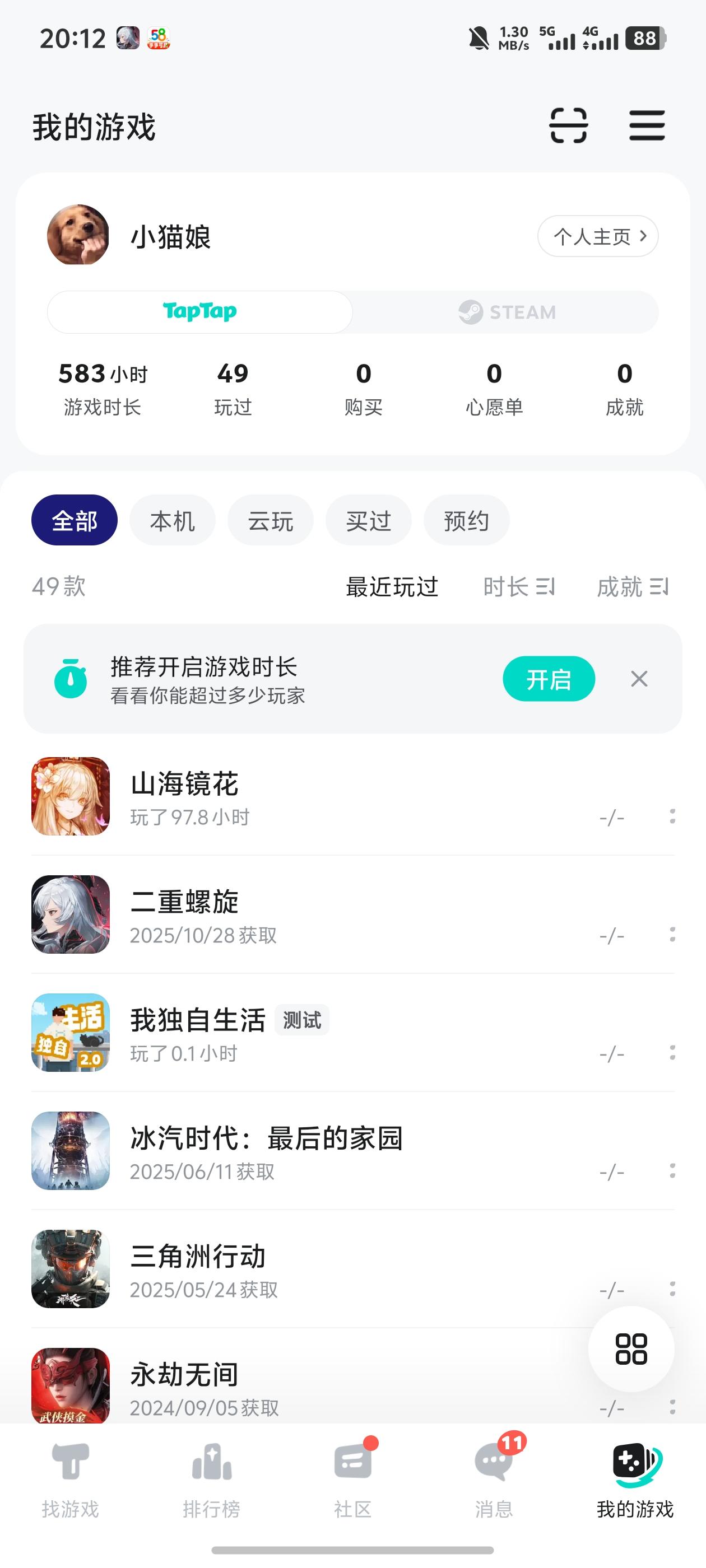The height and width of the screenshot is (1568, 706).
Task: Select the 本机 filter chip
Action: tap(173, 520)
